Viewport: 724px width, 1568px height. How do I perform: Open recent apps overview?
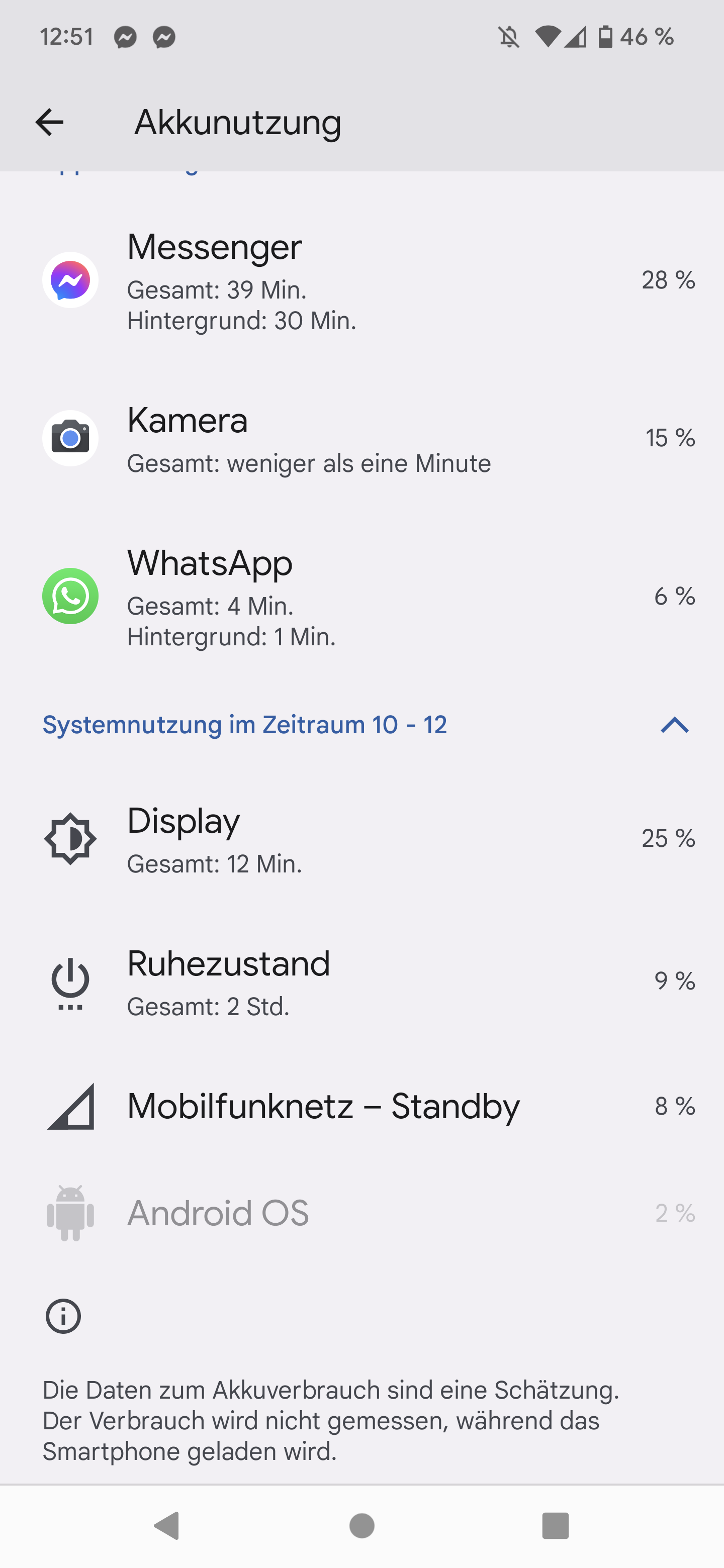(x=555, y=1525)
